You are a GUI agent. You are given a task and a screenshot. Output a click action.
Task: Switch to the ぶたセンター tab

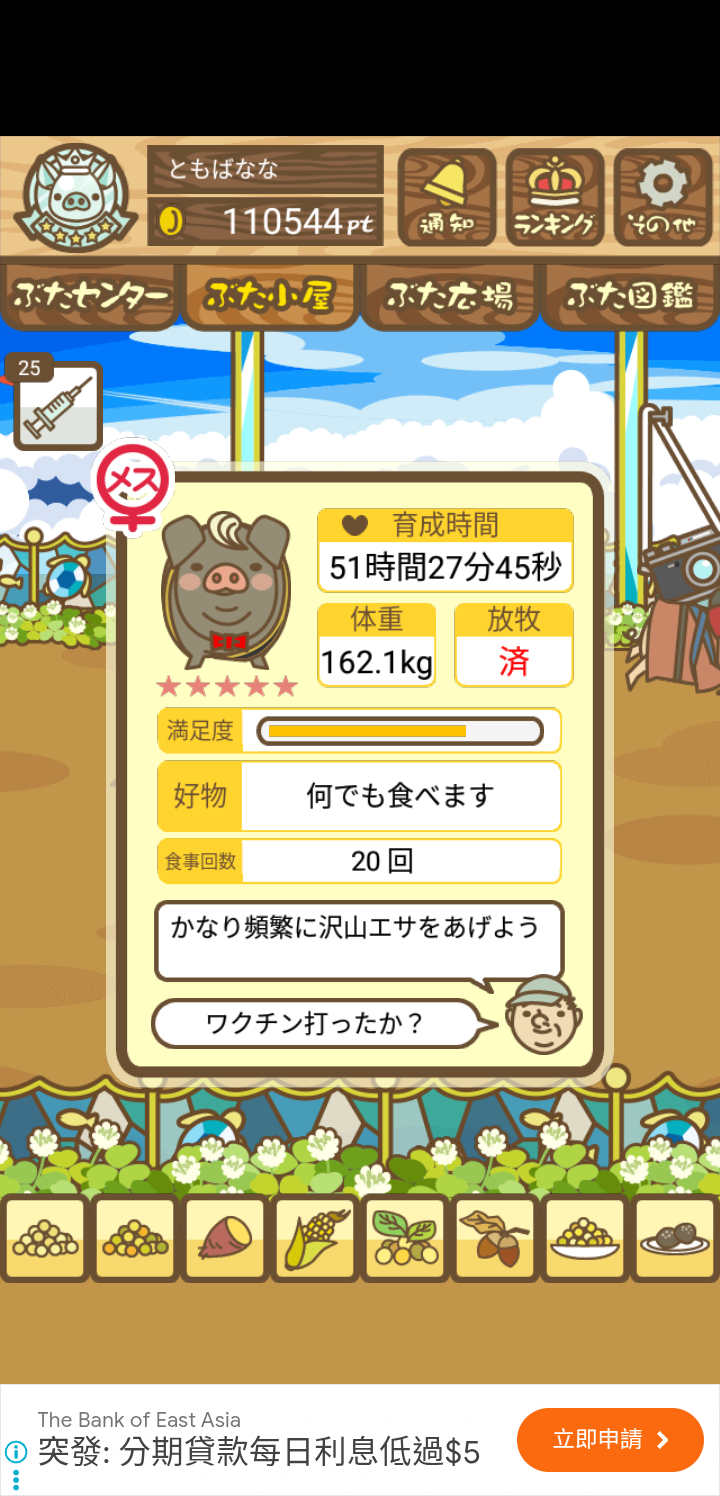(90, 296)
